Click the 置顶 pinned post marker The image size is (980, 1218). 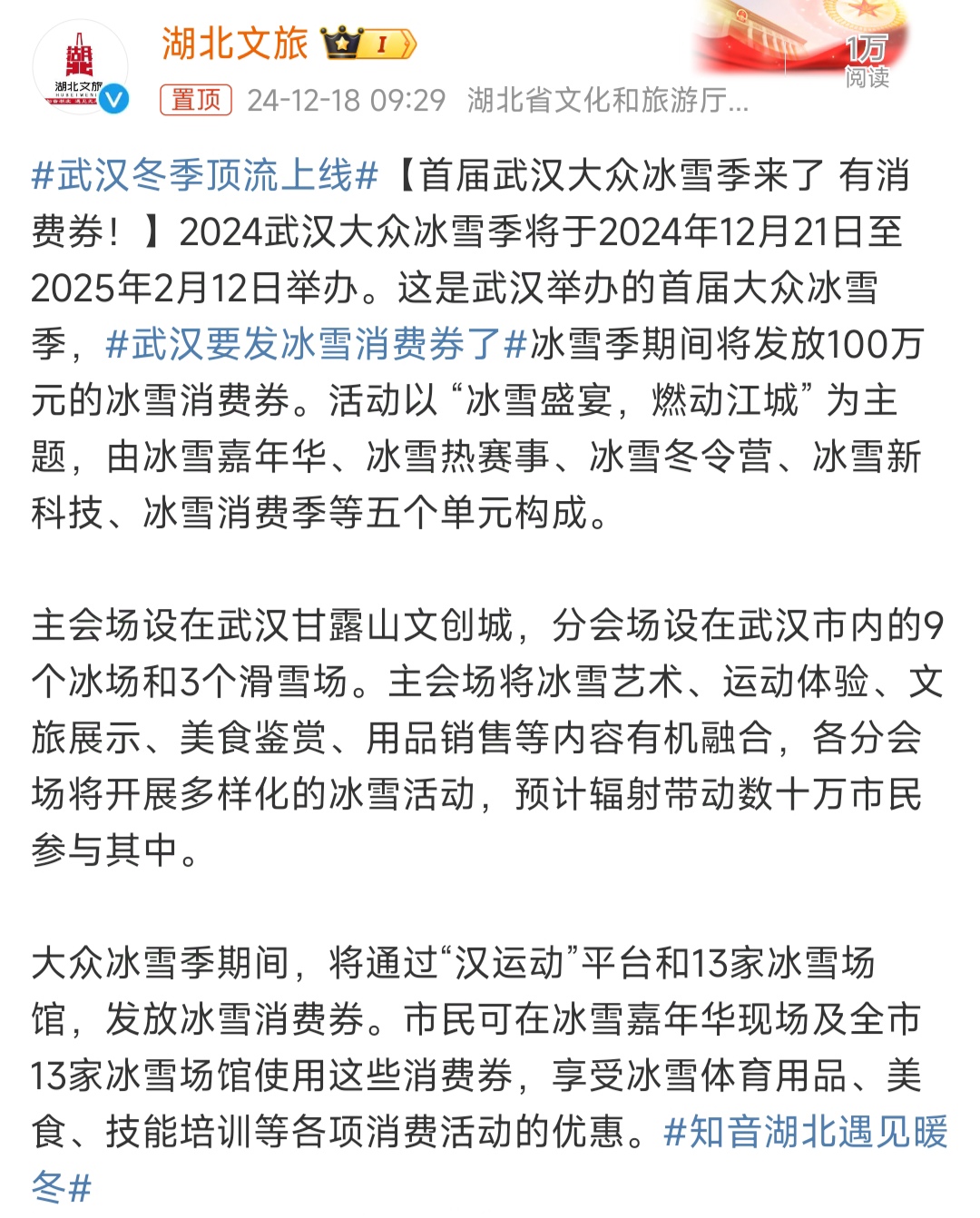click(198, 97)
